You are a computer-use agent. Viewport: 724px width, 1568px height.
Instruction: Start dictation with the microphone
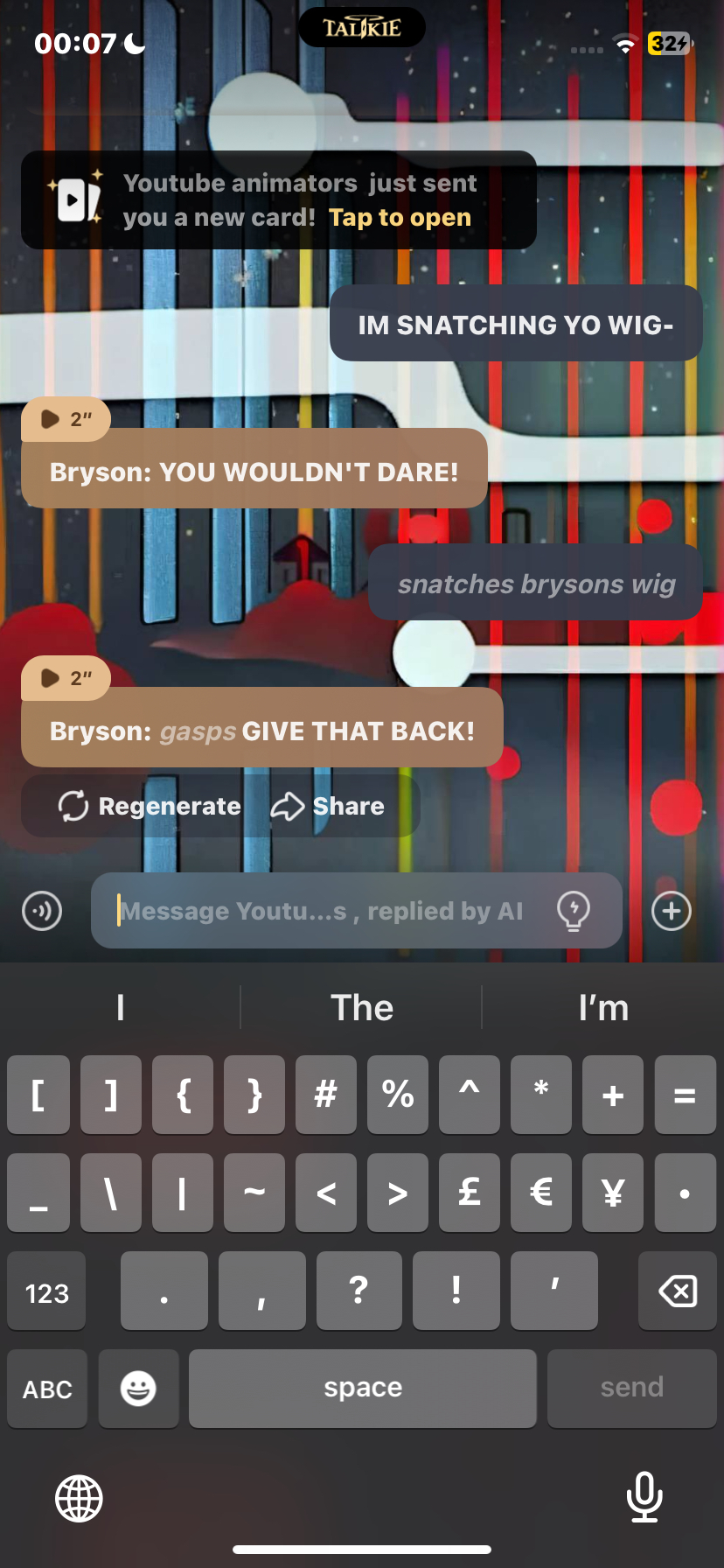tap(644, 1497)
